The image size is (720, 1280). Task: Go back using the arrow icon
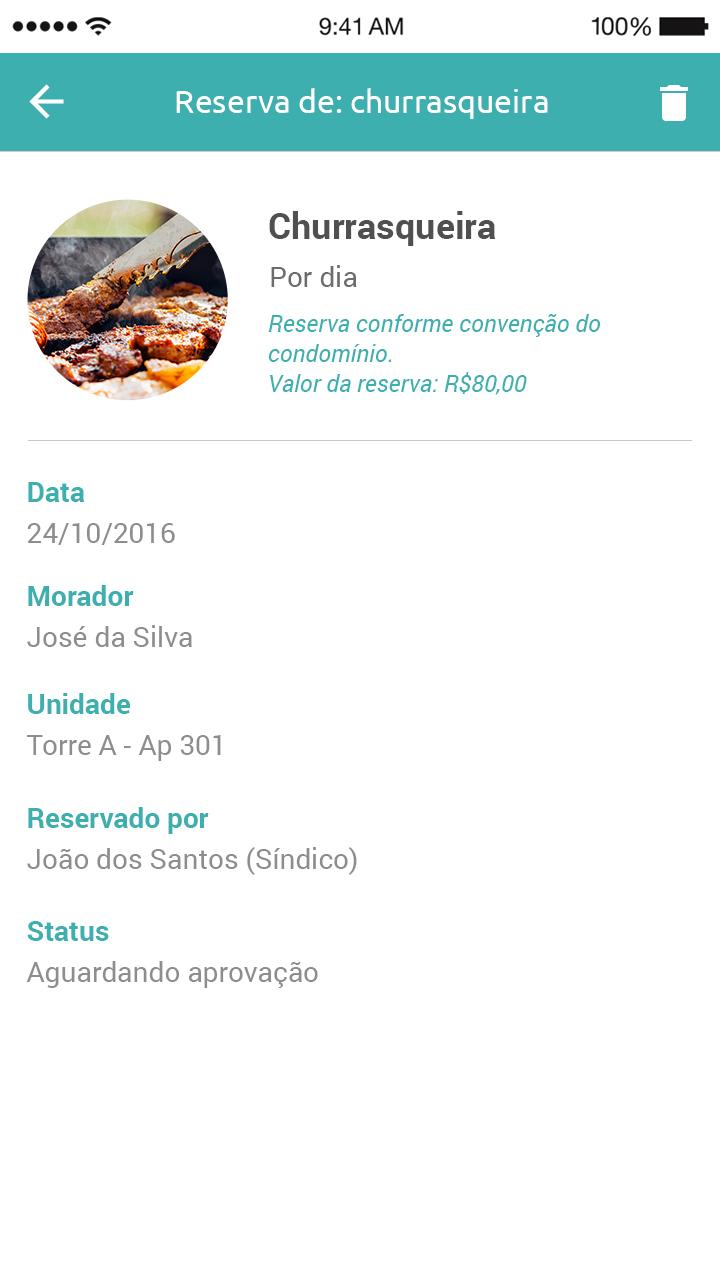click(46, 102)
